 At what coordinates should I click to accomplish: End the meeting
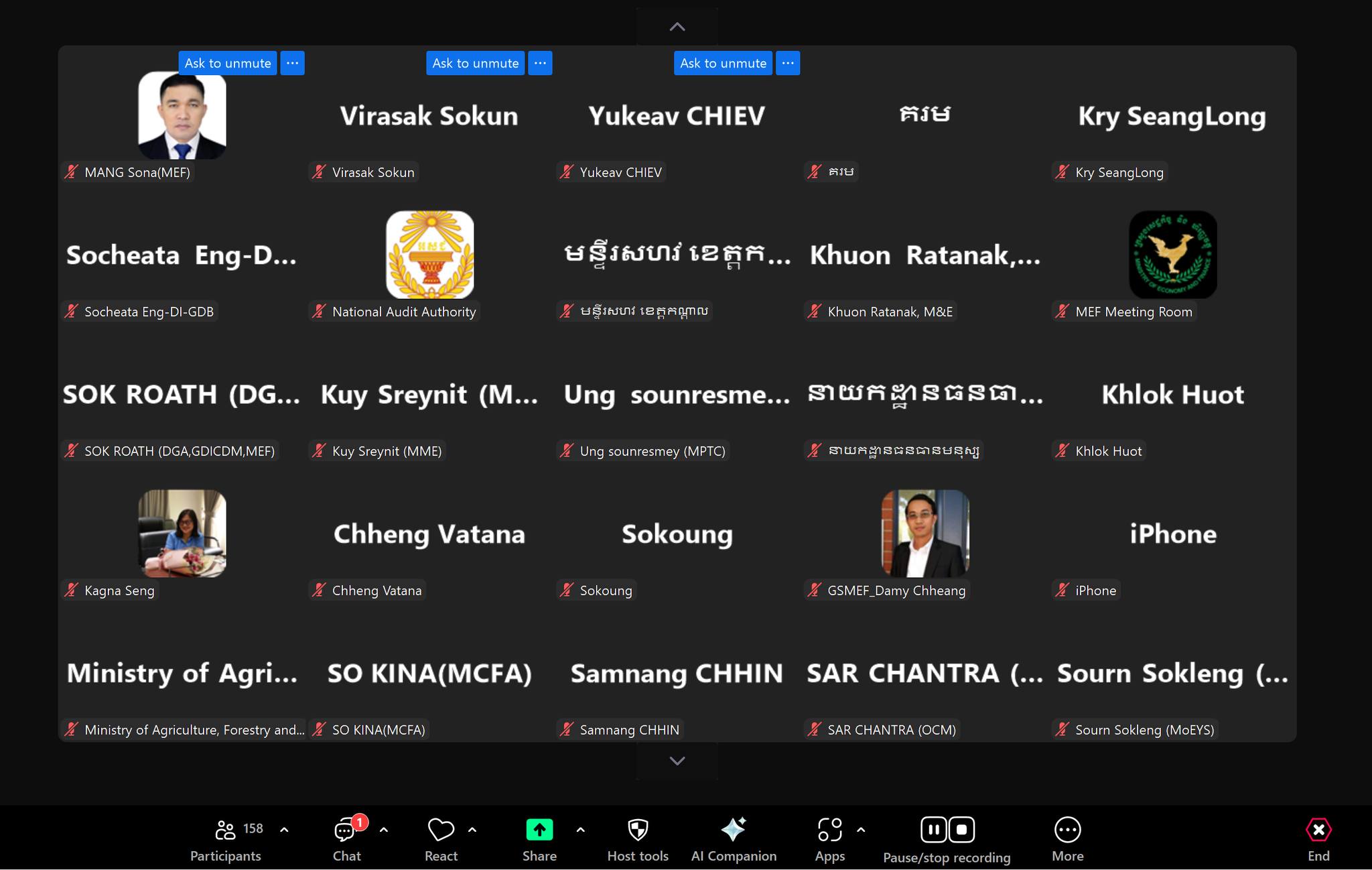point(1318,839)
